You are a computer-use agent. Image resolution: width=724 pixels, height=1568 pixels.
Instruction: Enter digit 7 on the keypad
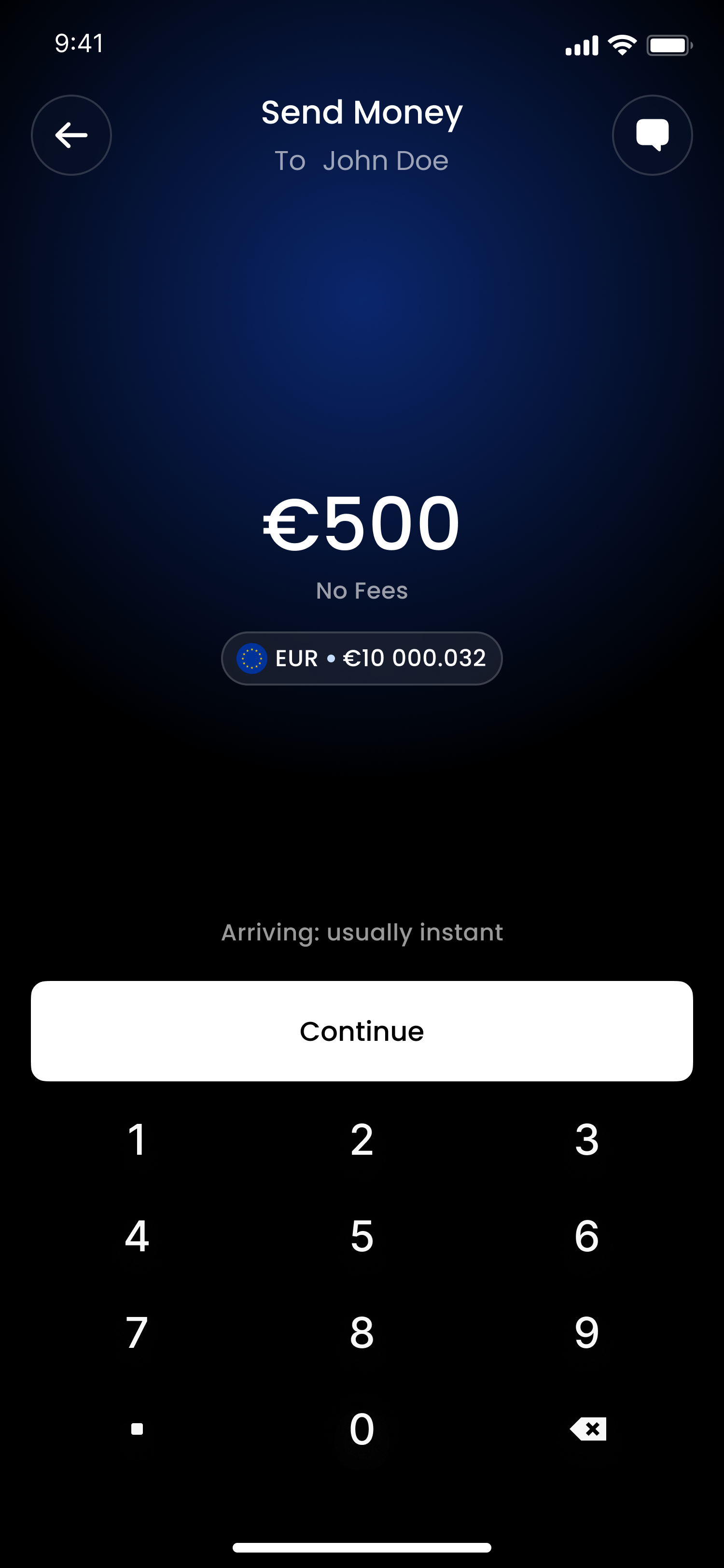137,1332
